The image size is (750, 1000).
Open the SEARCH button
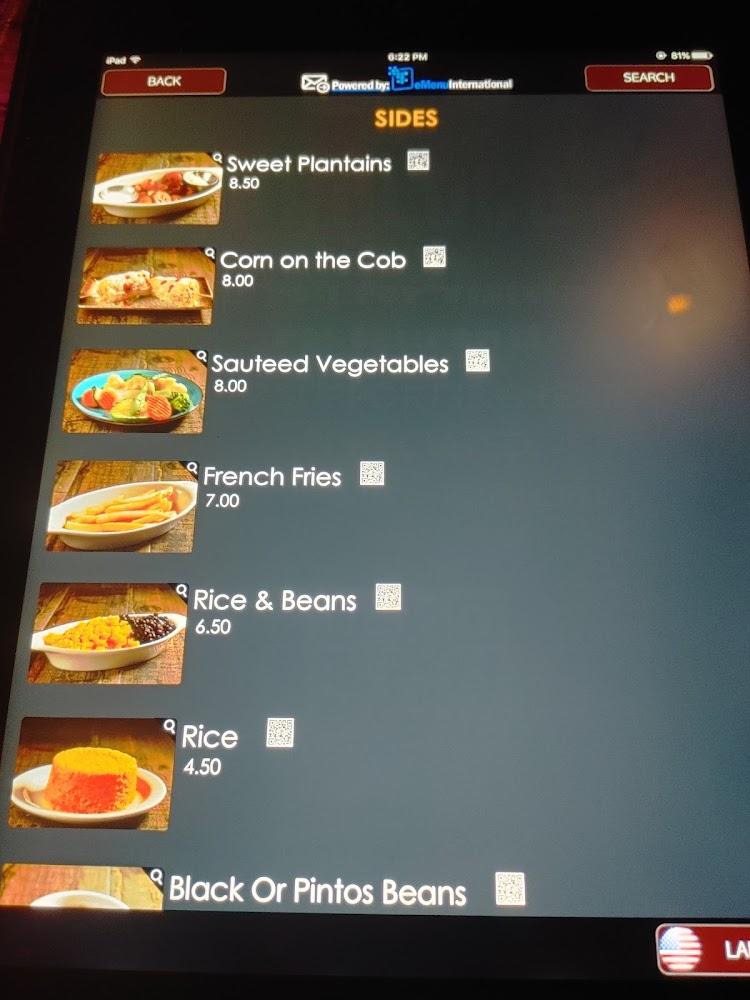pyautogui.click(x=648, y=78)
